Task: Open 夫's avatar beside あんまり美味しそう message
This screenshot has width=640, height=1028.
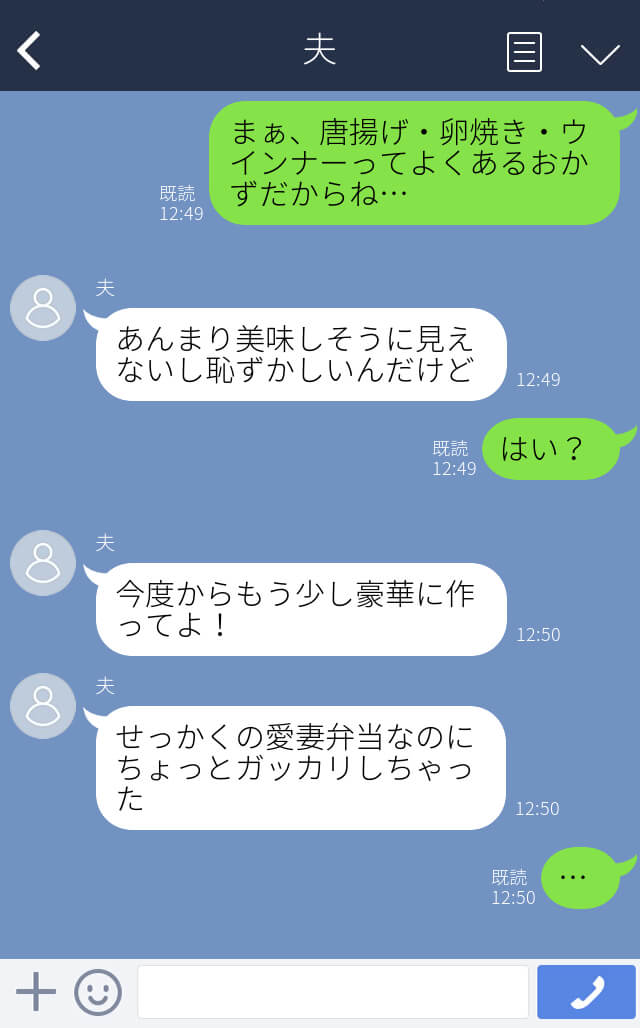Action: coord(43,308)
